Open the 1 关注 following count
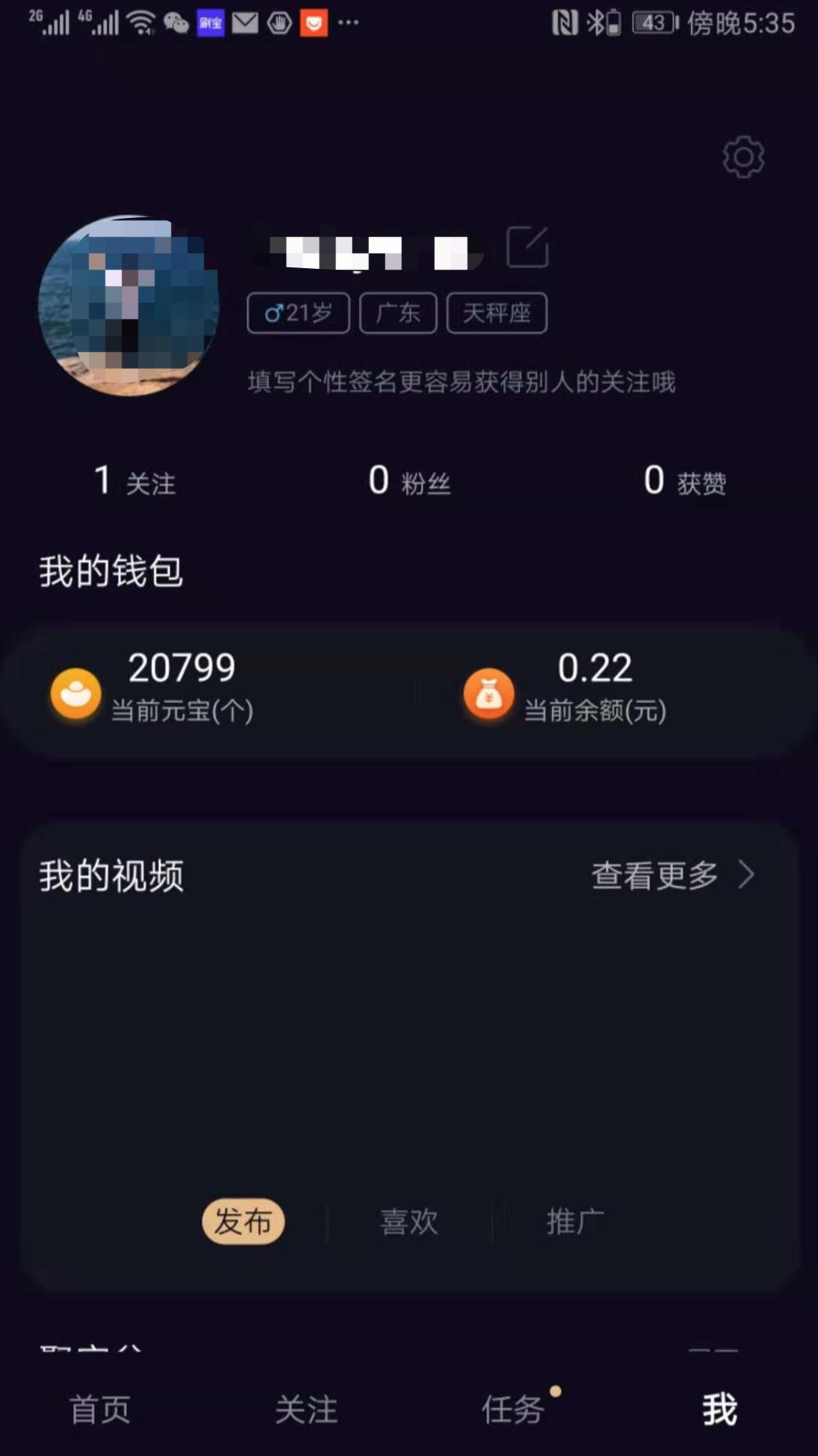The height and width of the screenshot is (1456, 818). 134,481
